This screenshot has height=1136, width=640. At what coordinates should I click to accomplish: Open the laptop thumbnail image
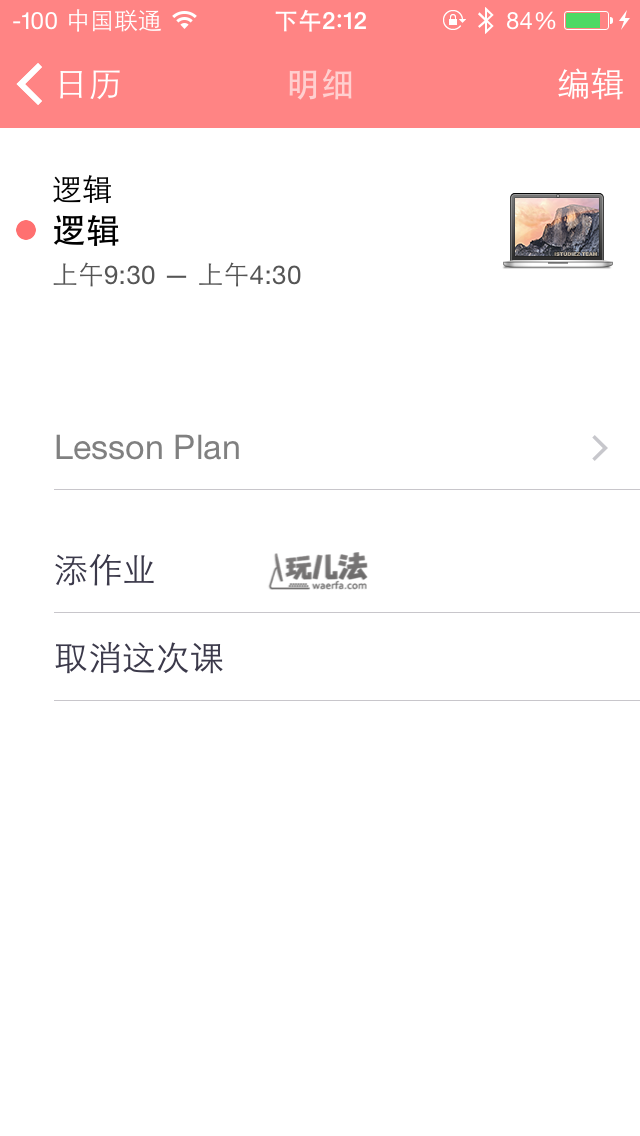click(x=557, y=231)
